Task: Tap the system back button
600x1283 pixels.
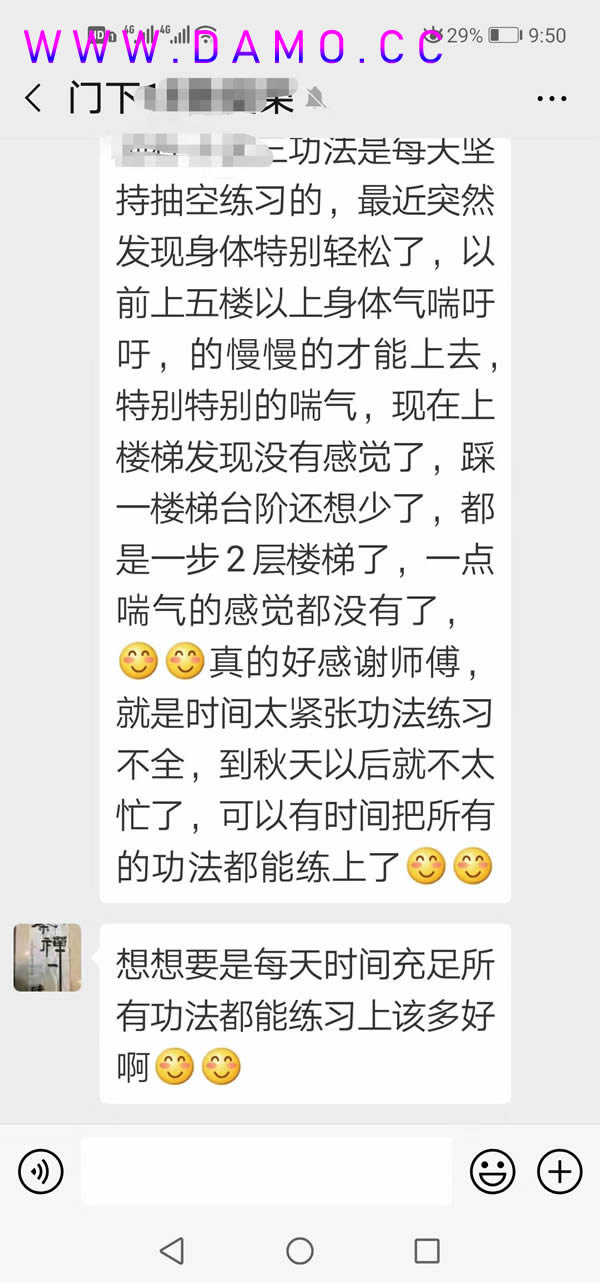Action: point(172,1249)
